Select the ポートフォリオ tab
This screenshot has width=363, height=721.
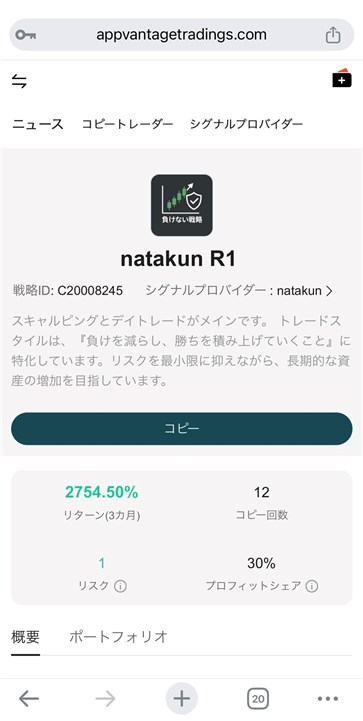pyautogui.click(x=118, y=637)
